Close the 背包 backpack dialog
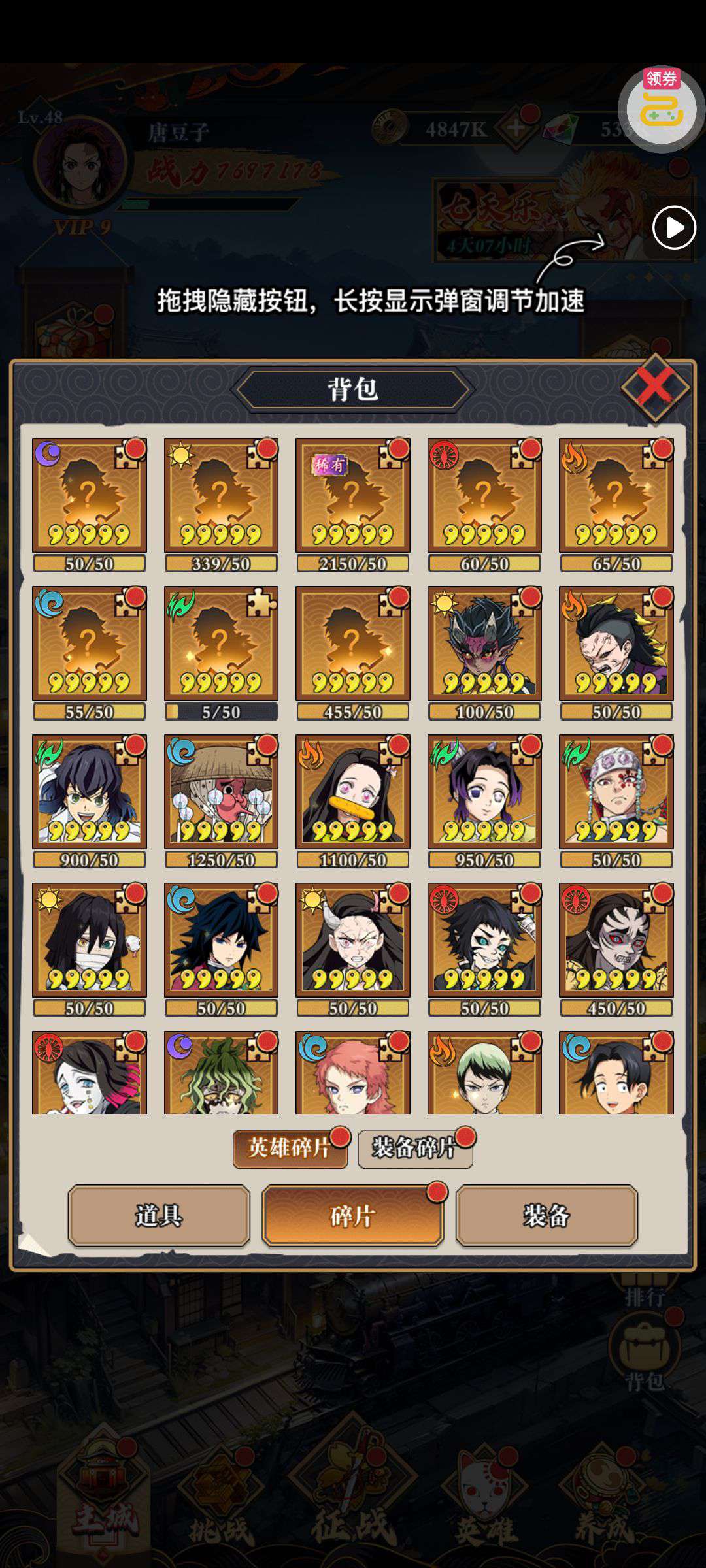The width and height of the screenshot is (706, 1568). 655,387
